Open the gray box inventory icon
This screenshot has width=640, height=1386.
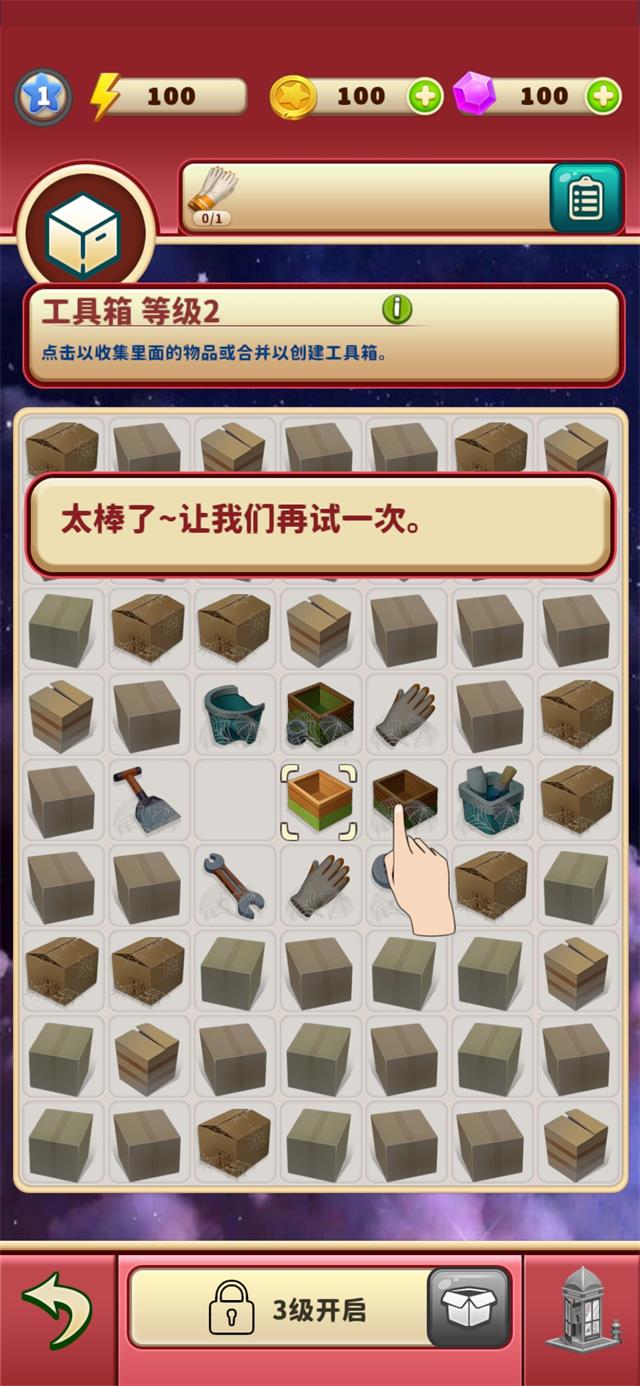click(x=468, y=1308)
